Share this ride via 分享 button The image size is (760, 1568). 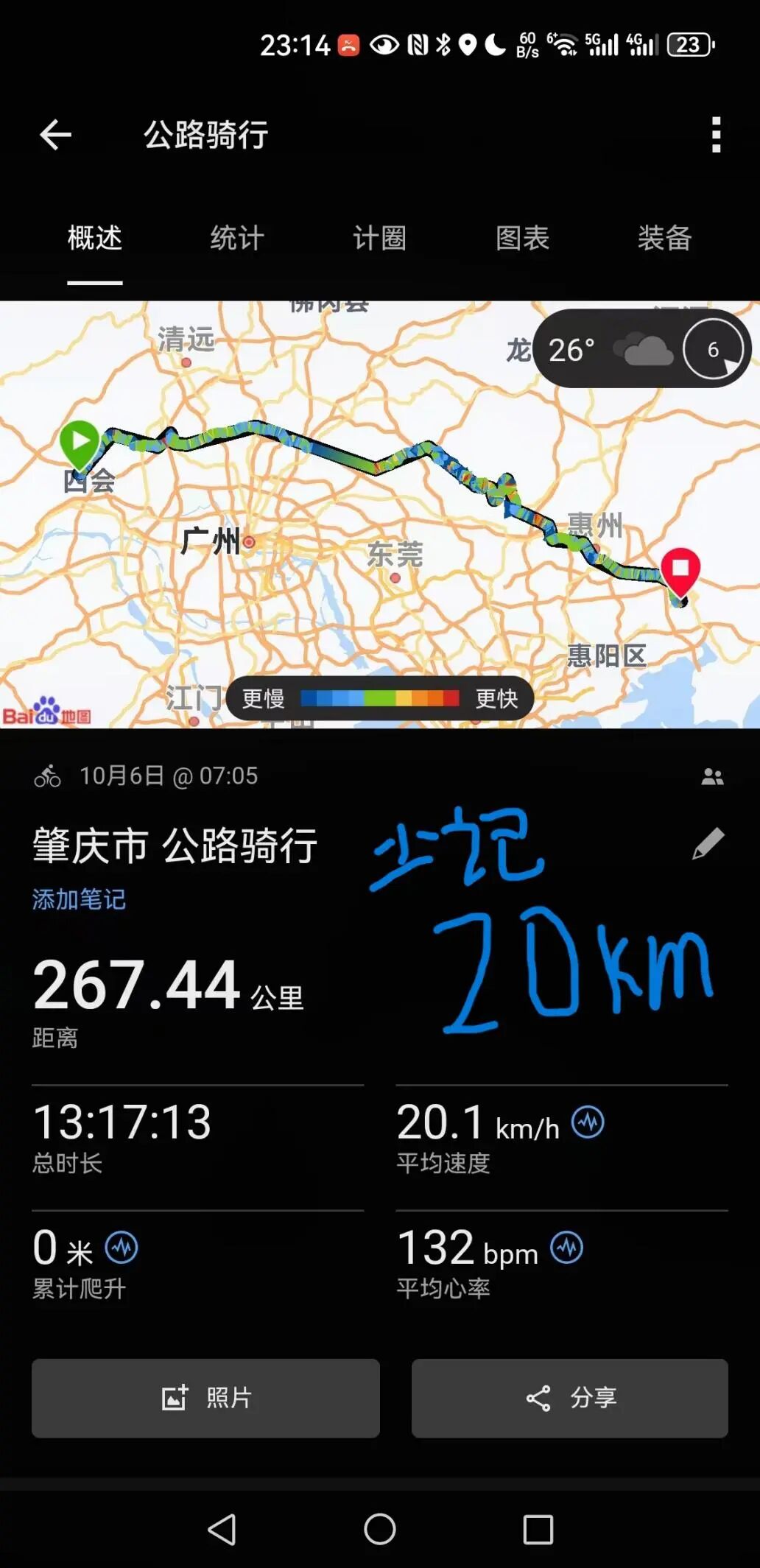569,1398
